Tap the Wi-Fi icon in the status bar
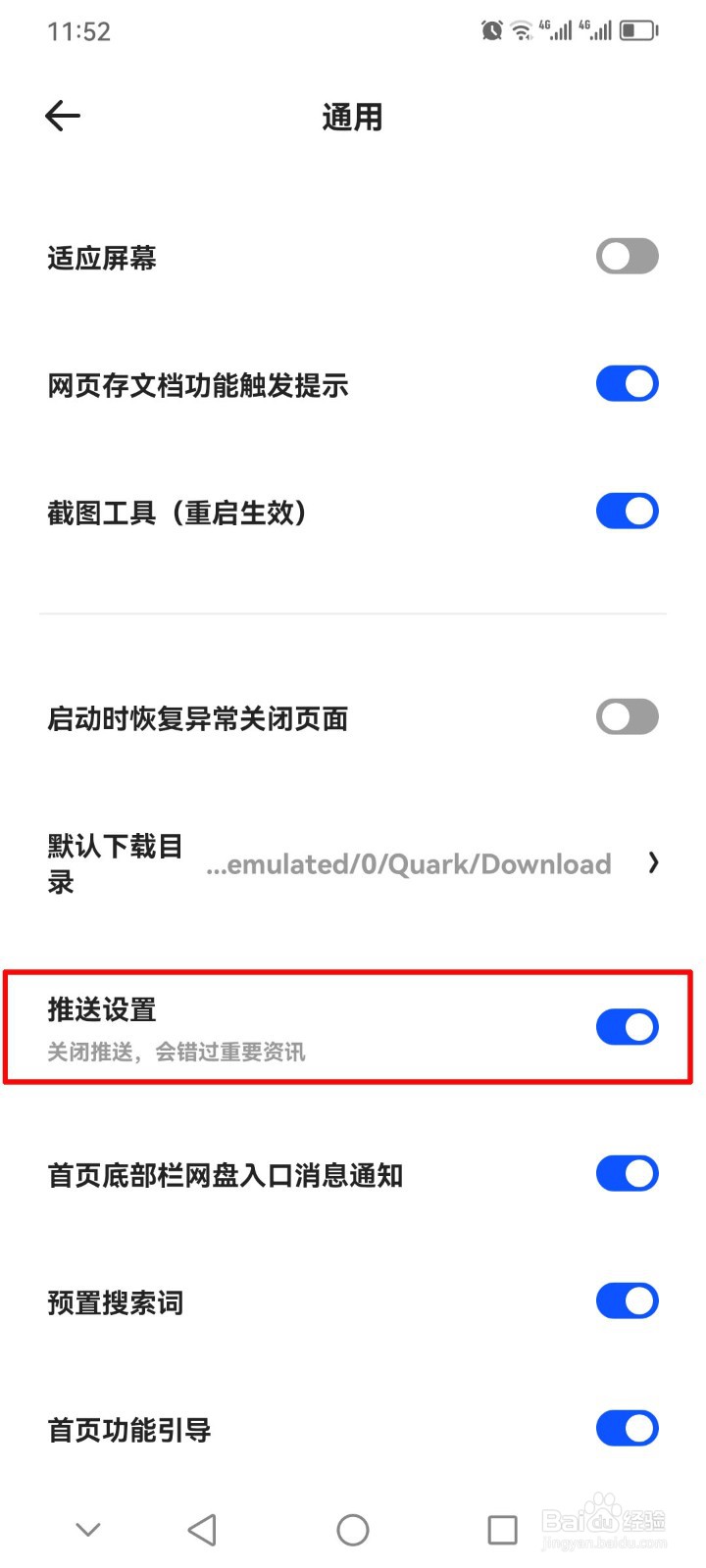Viewport: 706px width, 1568px height. pos(521,29)
